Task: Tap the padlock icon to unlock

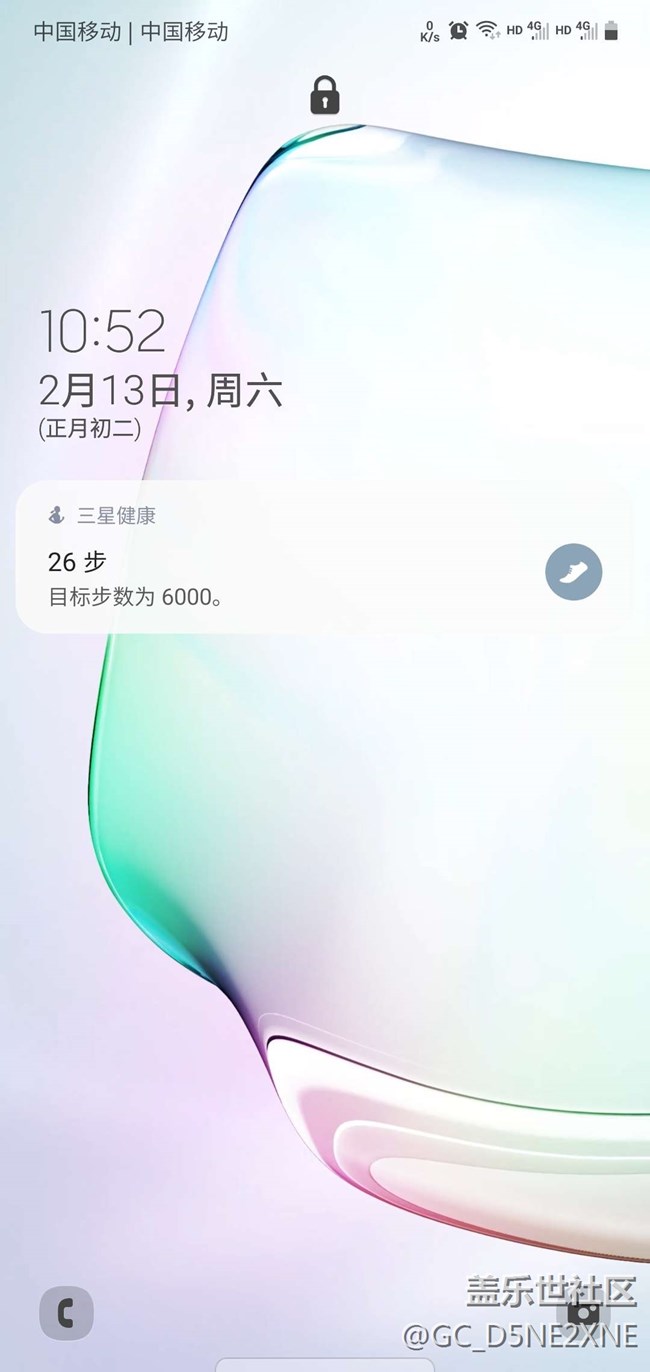Action: pos(325,96)
